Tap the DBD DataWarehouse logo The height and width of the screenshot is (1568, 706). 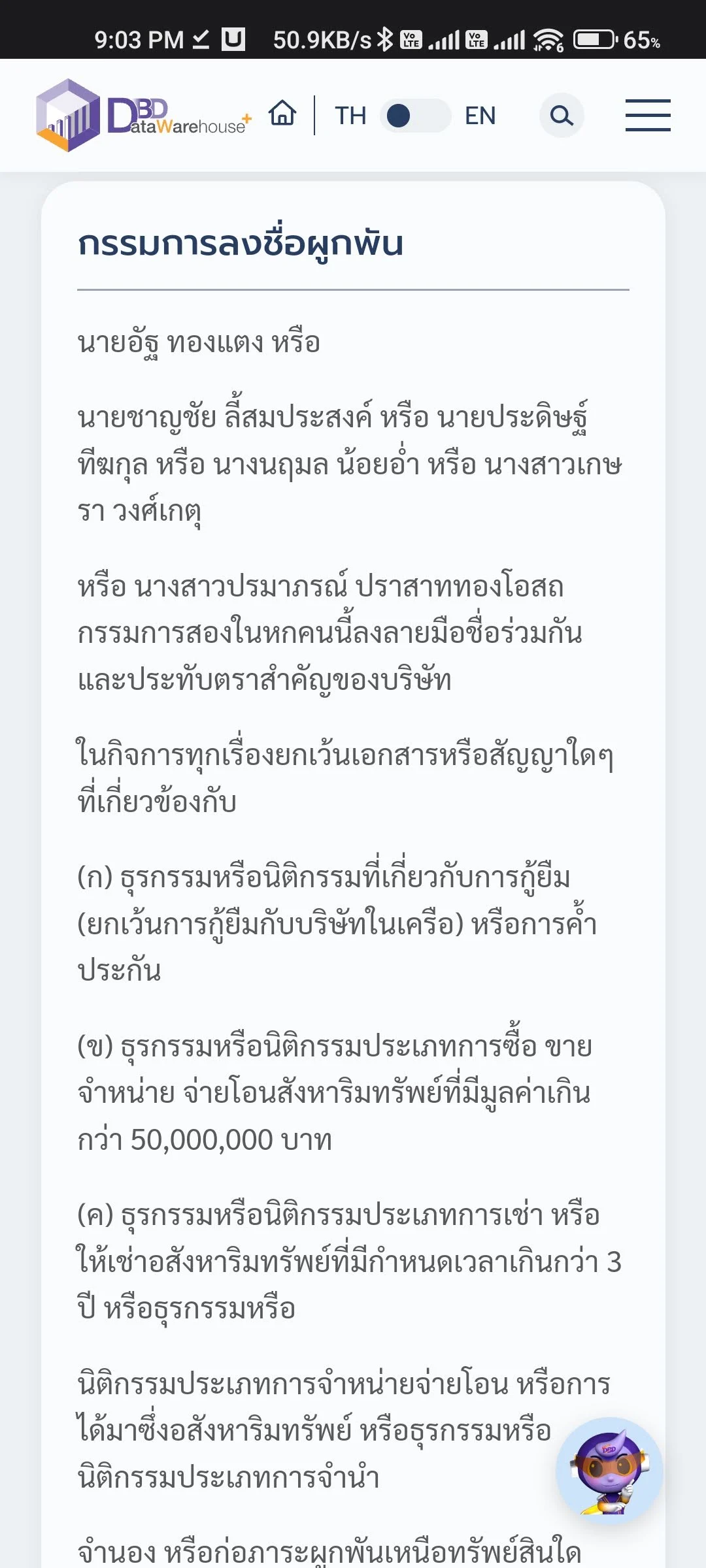(x=144, y=116)
